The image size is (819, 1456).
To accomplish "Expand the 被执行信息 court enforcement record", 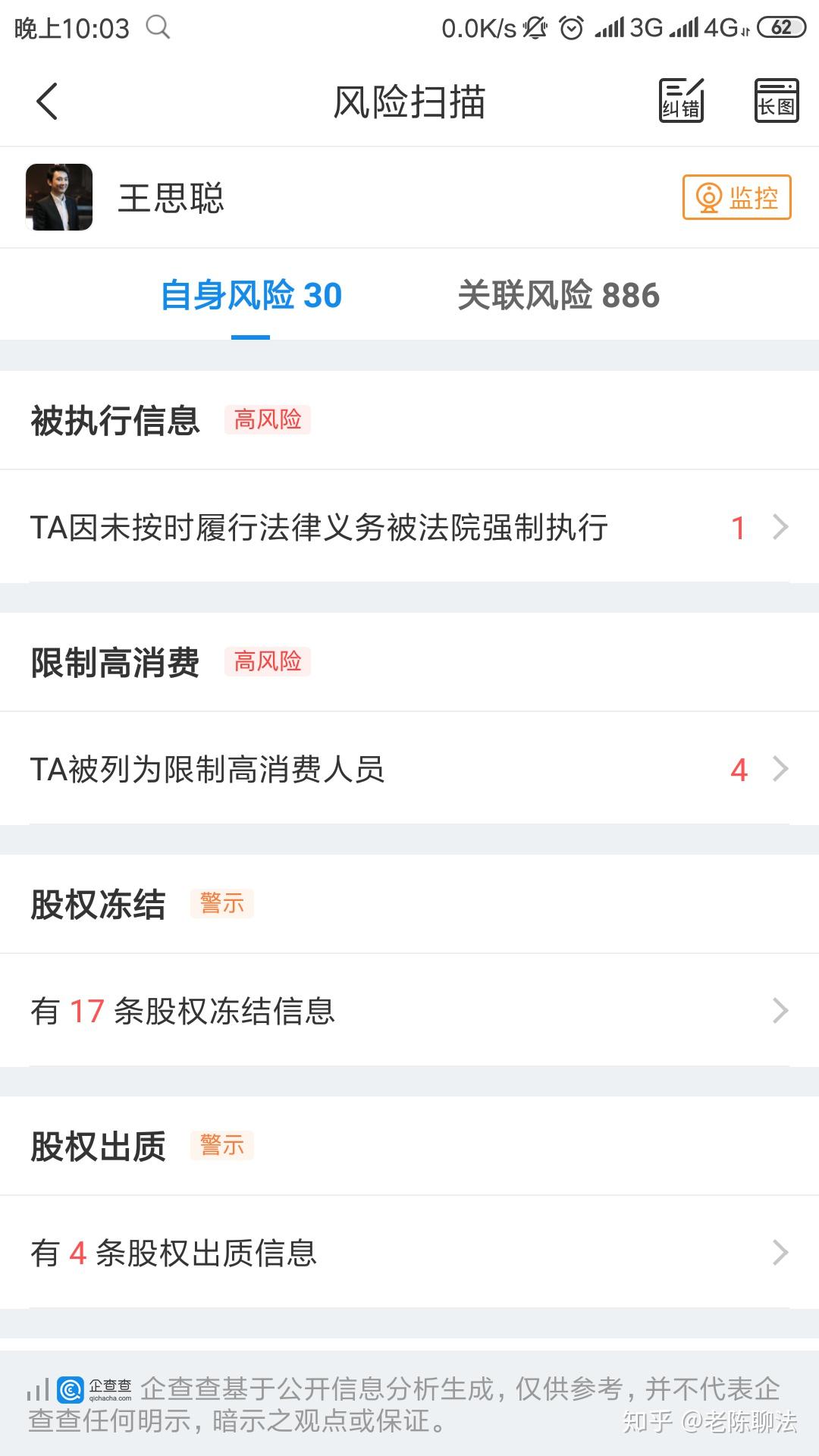I will 409,527.
